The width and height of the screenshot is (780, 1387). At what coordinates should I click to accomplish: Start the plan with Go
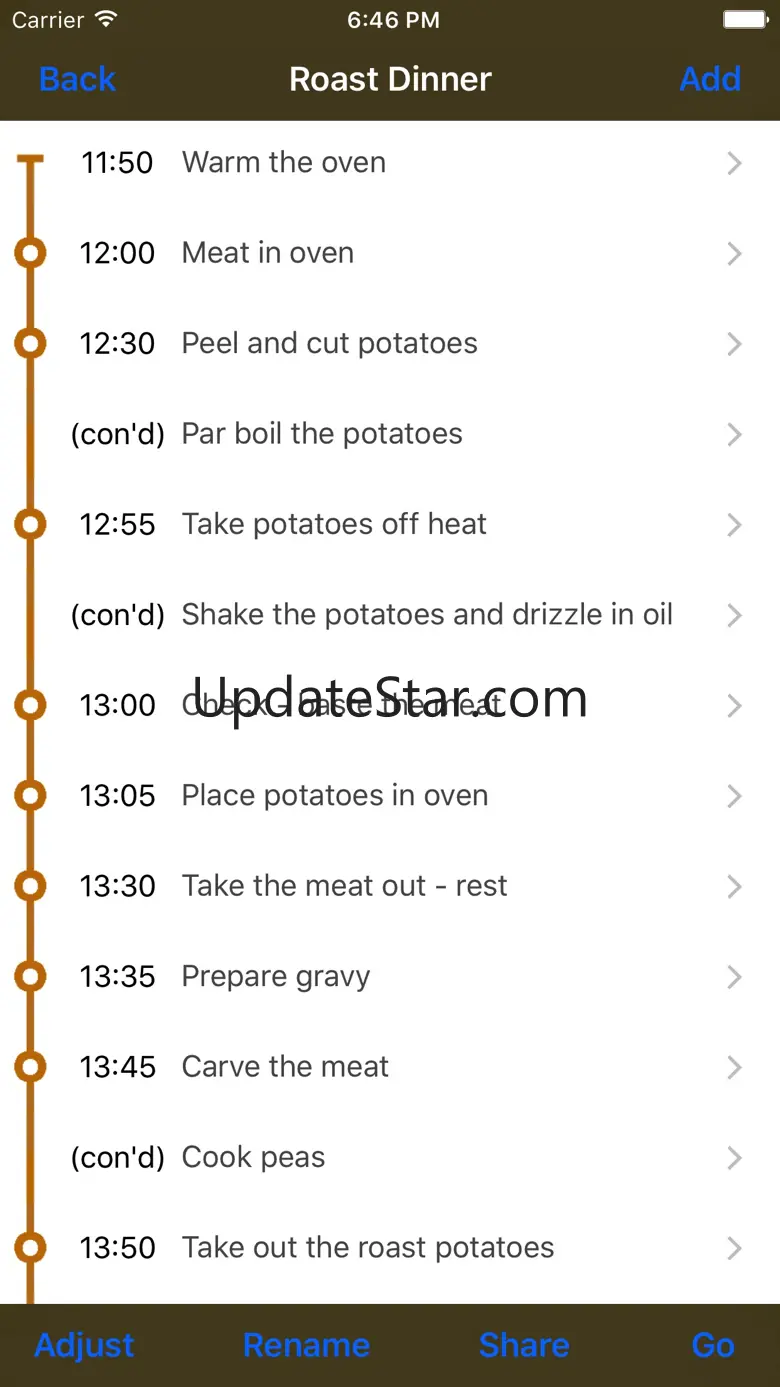[712, 1345]
